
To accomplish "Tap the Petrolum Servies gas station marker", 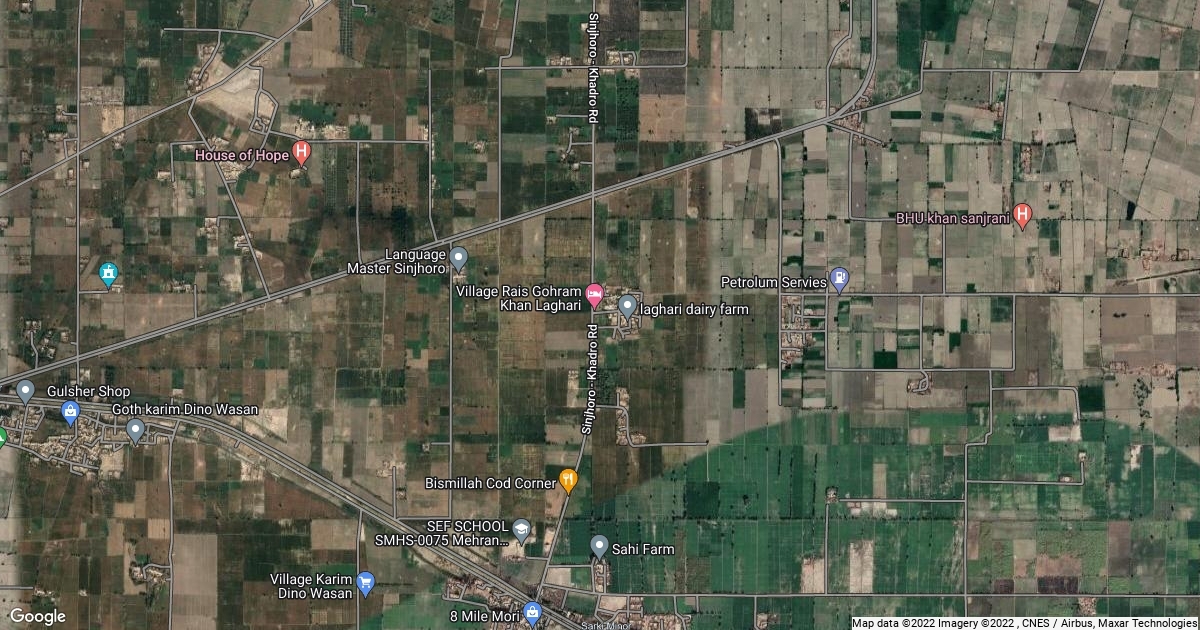I will coord(840,280).
